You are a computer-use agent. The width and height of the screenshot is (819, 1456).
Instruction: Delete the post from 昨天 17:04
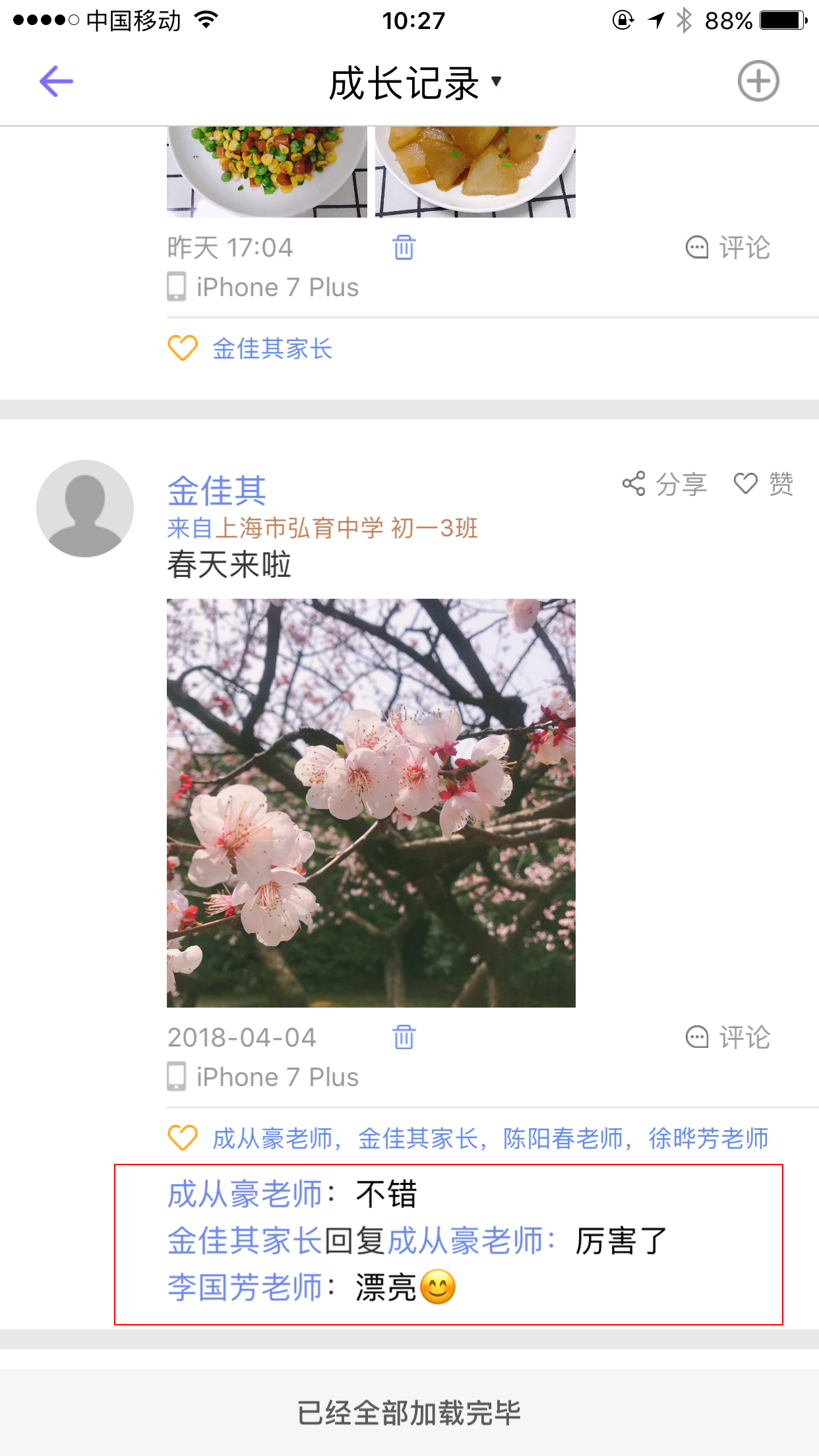(404, 248)
